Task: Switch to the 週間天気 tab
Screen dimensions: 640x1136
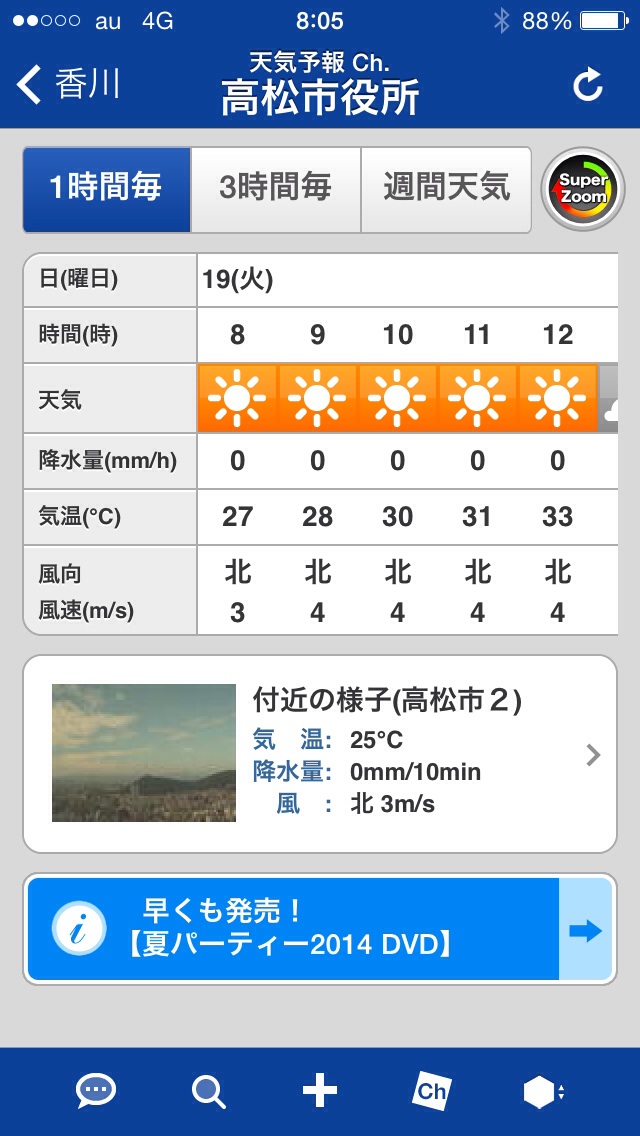Action: (x=446, y=189)
